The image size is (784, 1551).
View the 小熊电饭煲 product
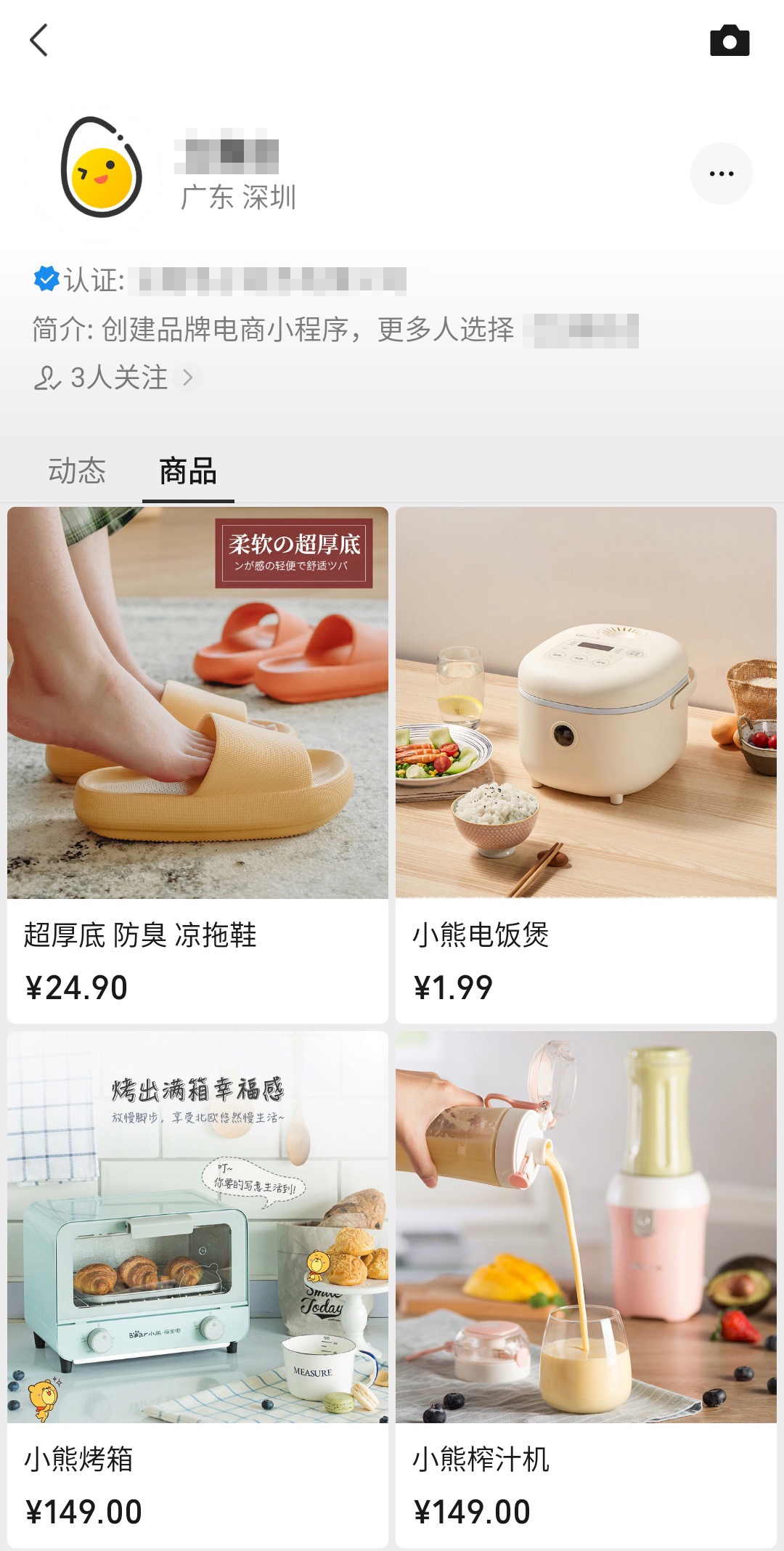point(586,765)
